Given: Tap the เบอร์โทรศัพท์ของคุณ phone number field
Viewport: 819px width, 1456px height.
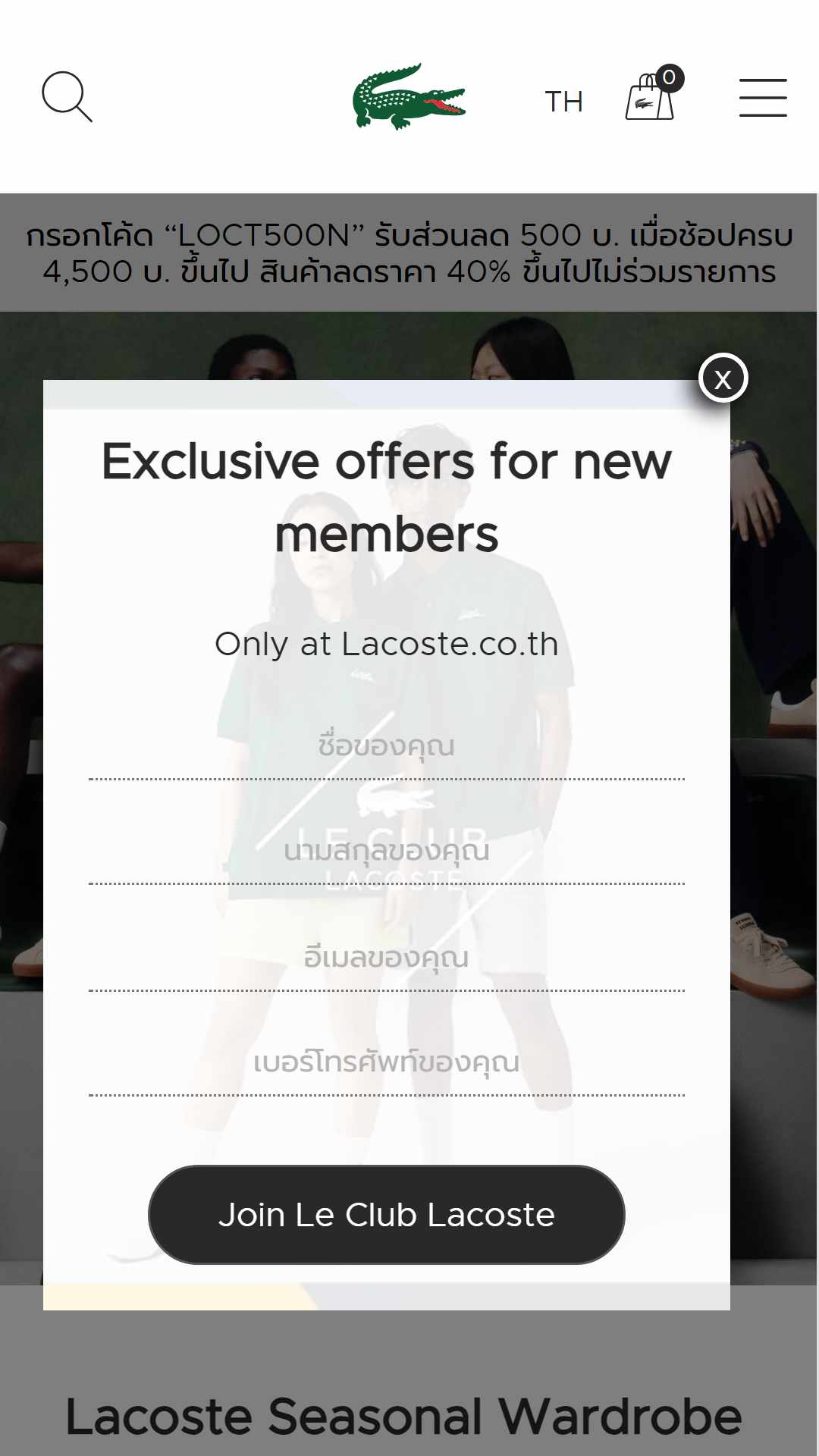Looking at the screenshot, I should click(387, 1063).
